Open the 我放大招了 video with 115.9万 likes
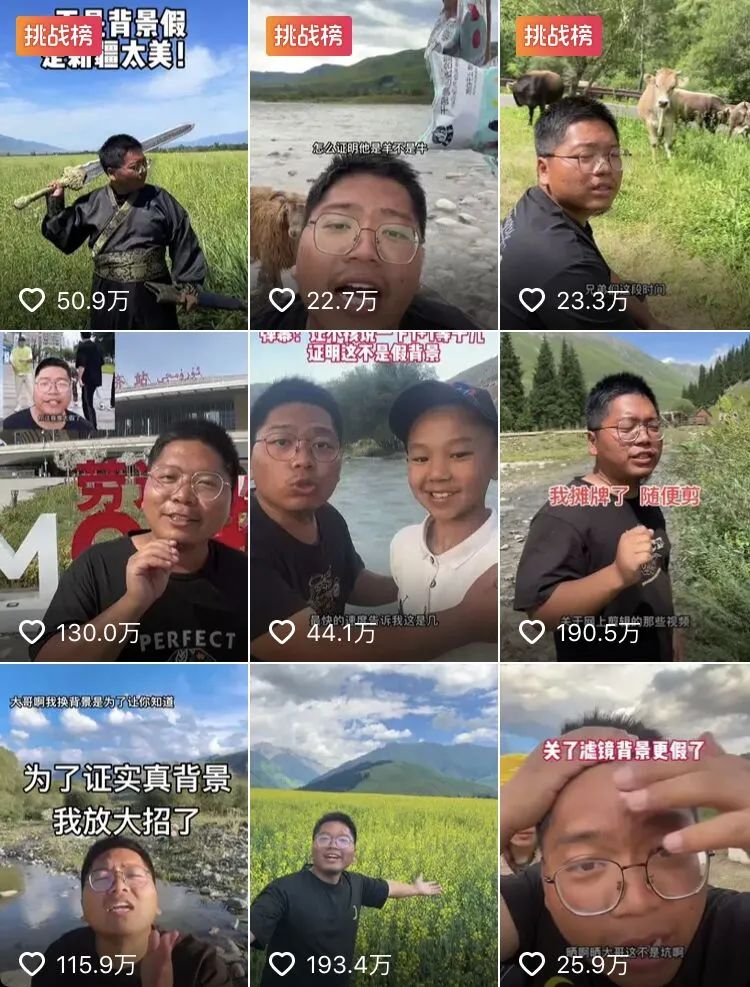 [123, 825]
